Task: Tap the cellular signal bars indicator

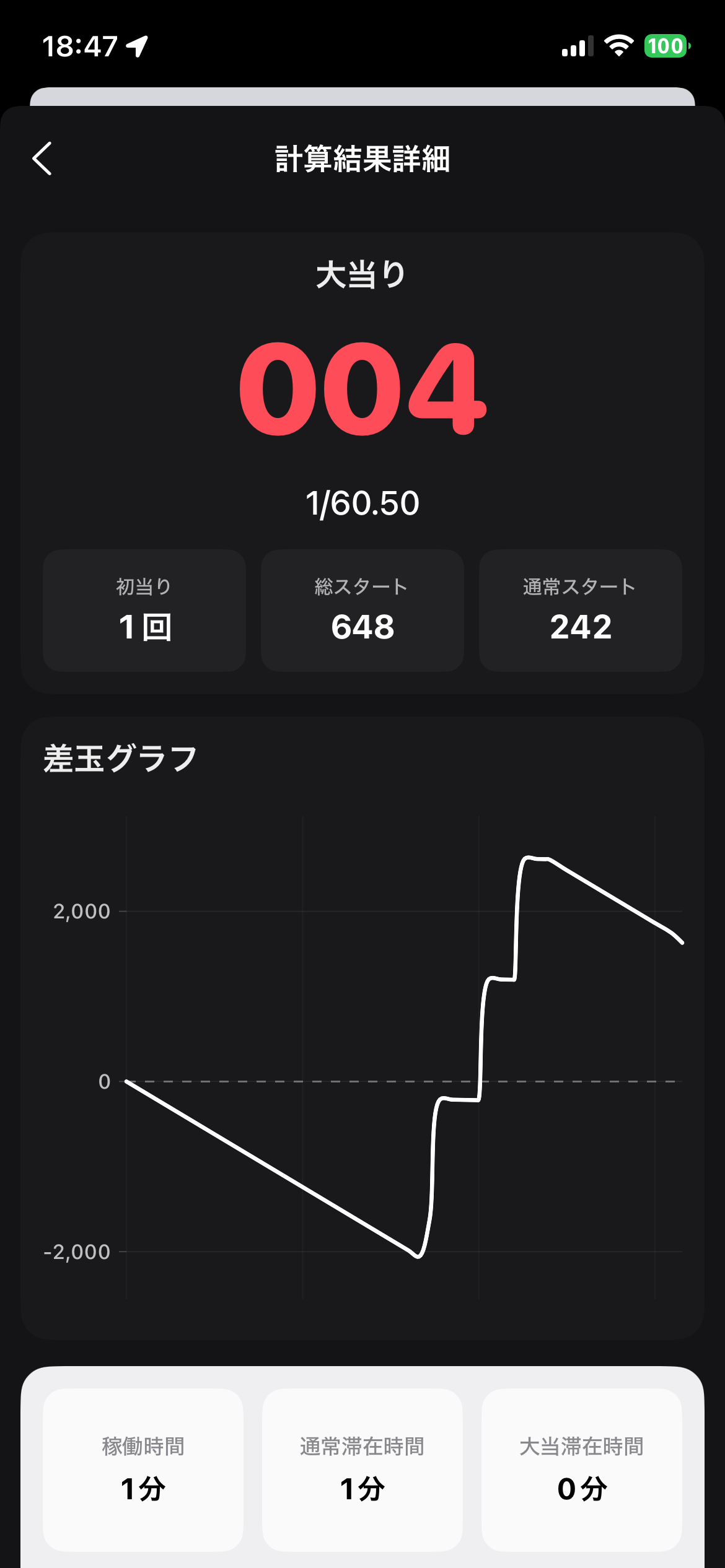Action: coord(576,46)
